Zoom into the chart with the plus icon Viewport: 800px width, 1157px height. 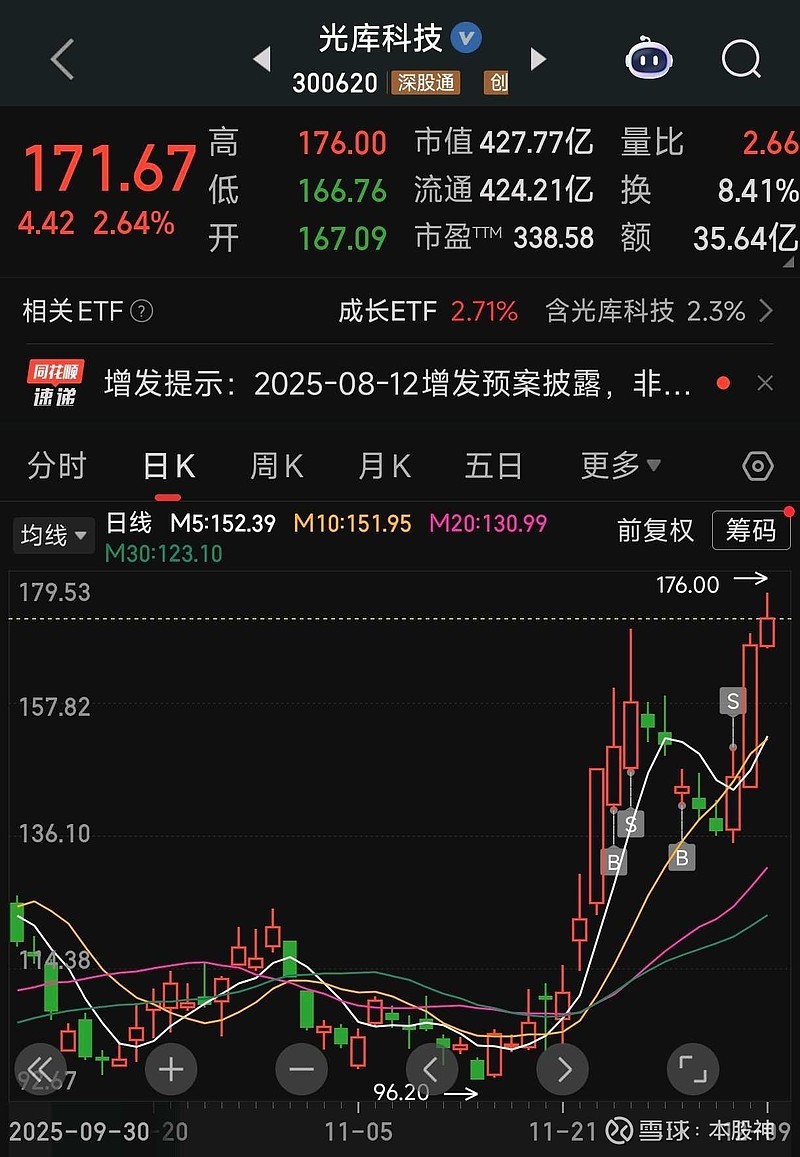click(171, 1069)
